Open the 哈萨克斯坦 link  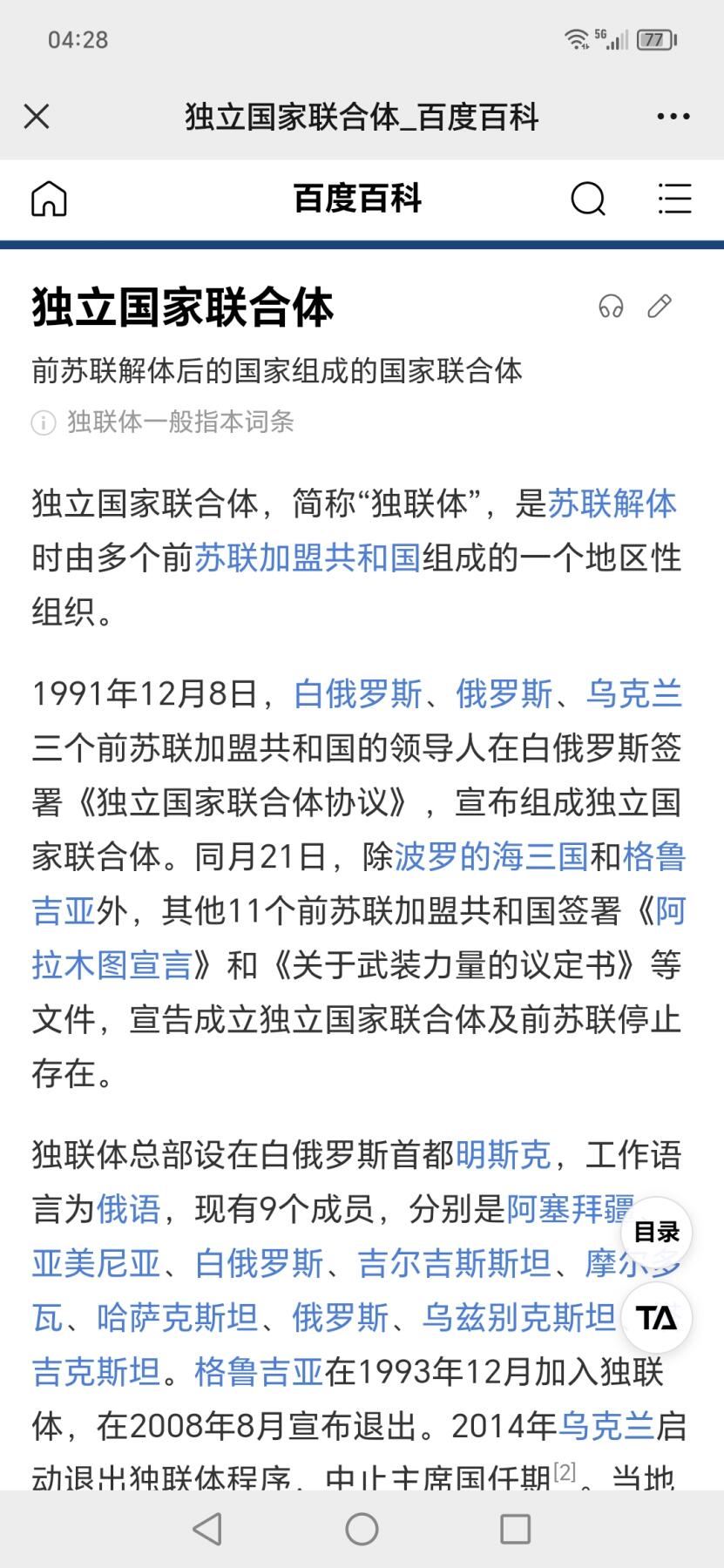(x=178, y=1317)
